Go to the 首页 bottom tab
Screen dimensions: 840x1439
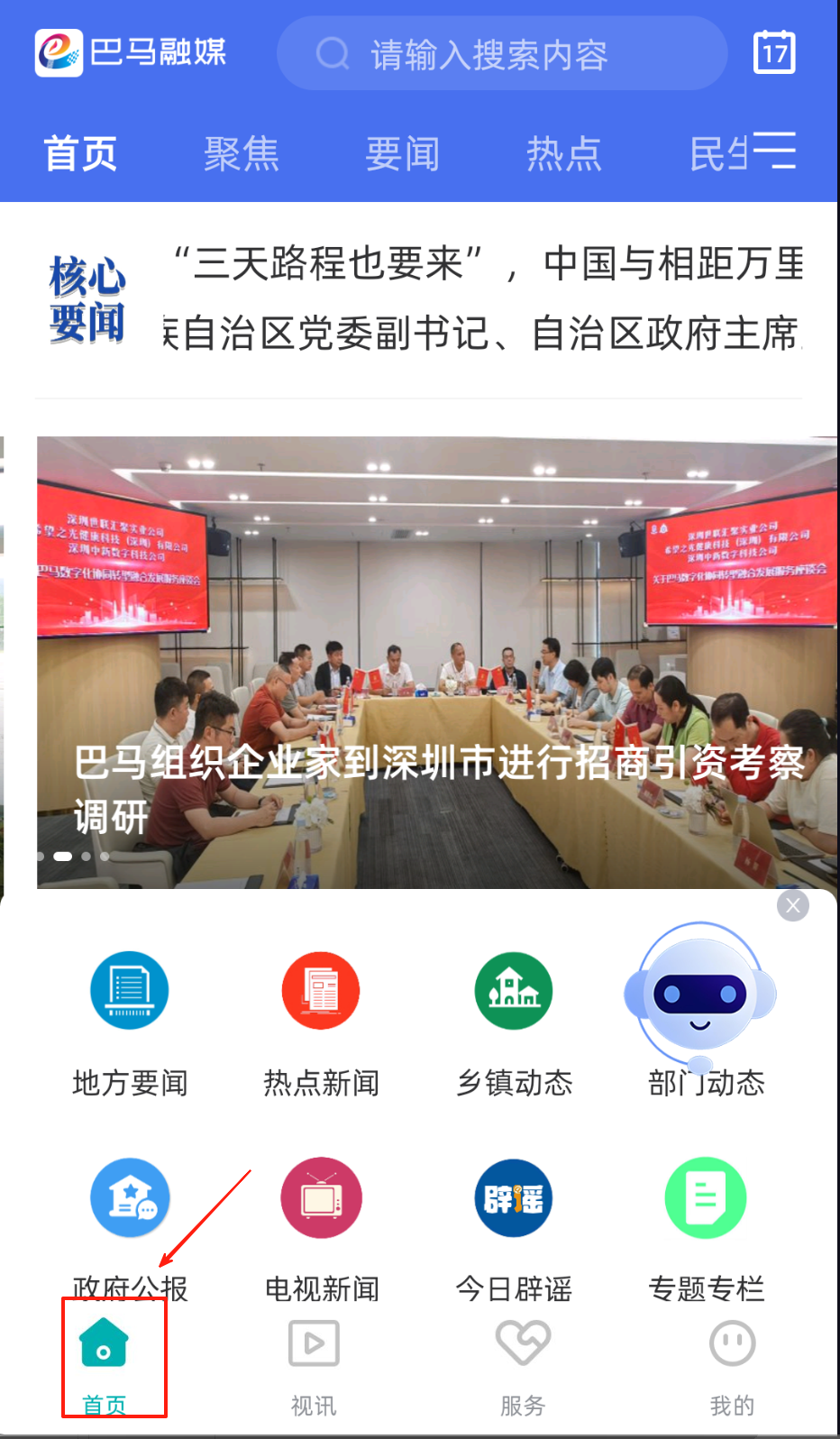pos(105,1363)
